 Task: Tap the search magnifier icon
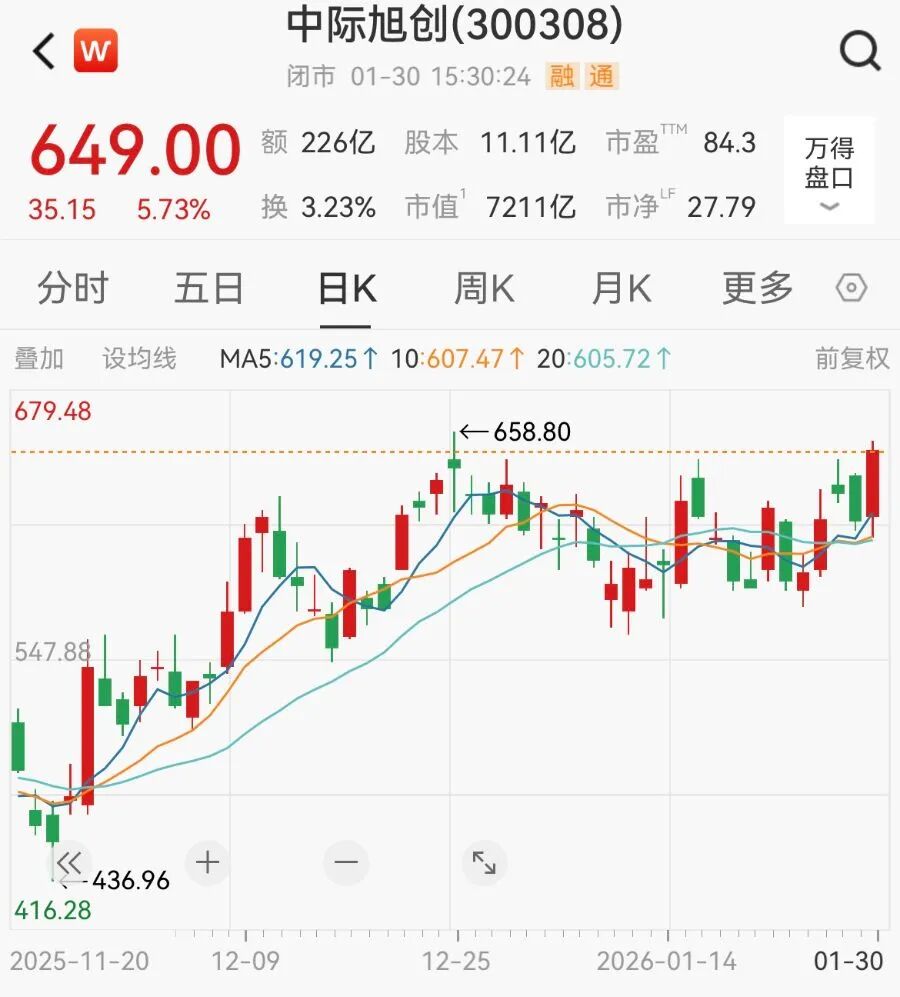858,52
